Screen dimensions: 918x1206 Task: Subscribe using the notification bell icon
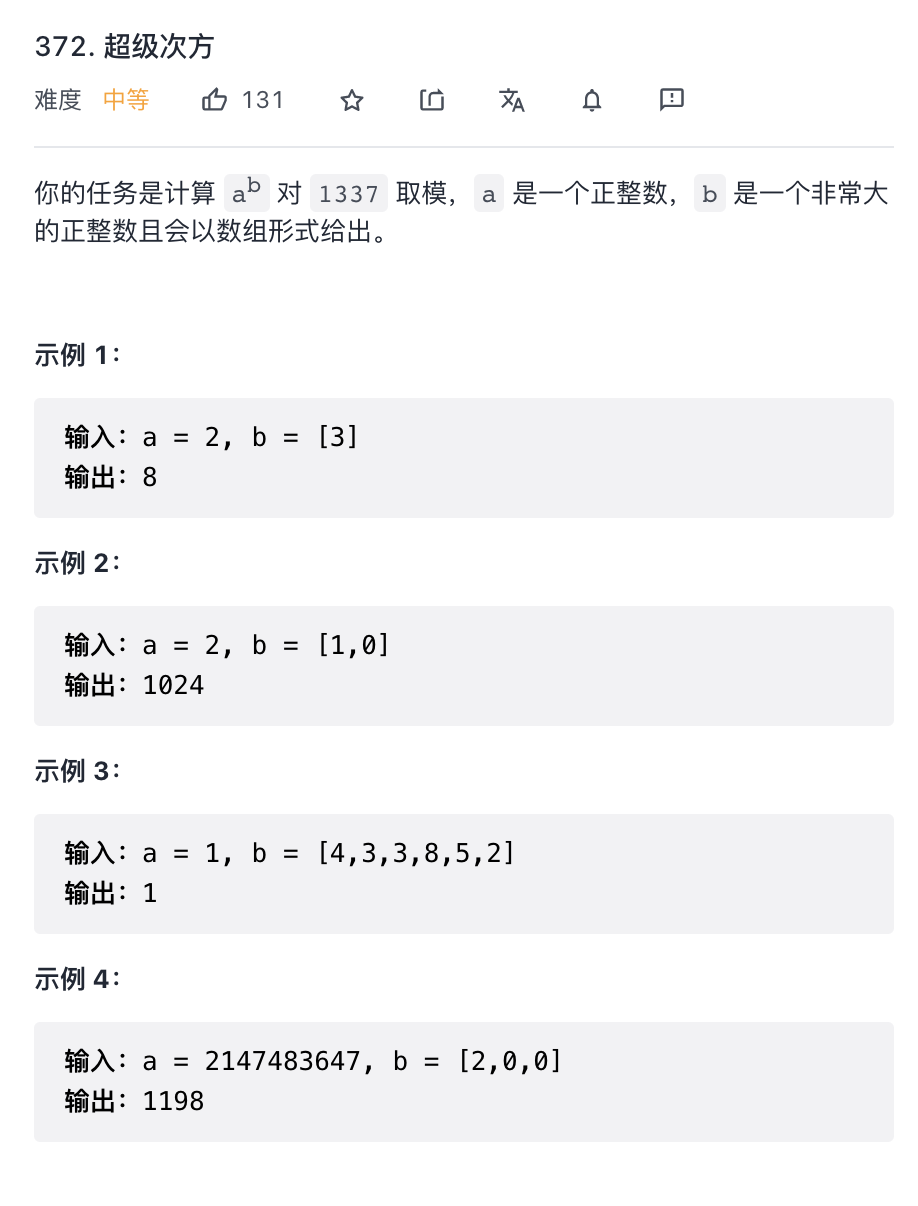592,100
